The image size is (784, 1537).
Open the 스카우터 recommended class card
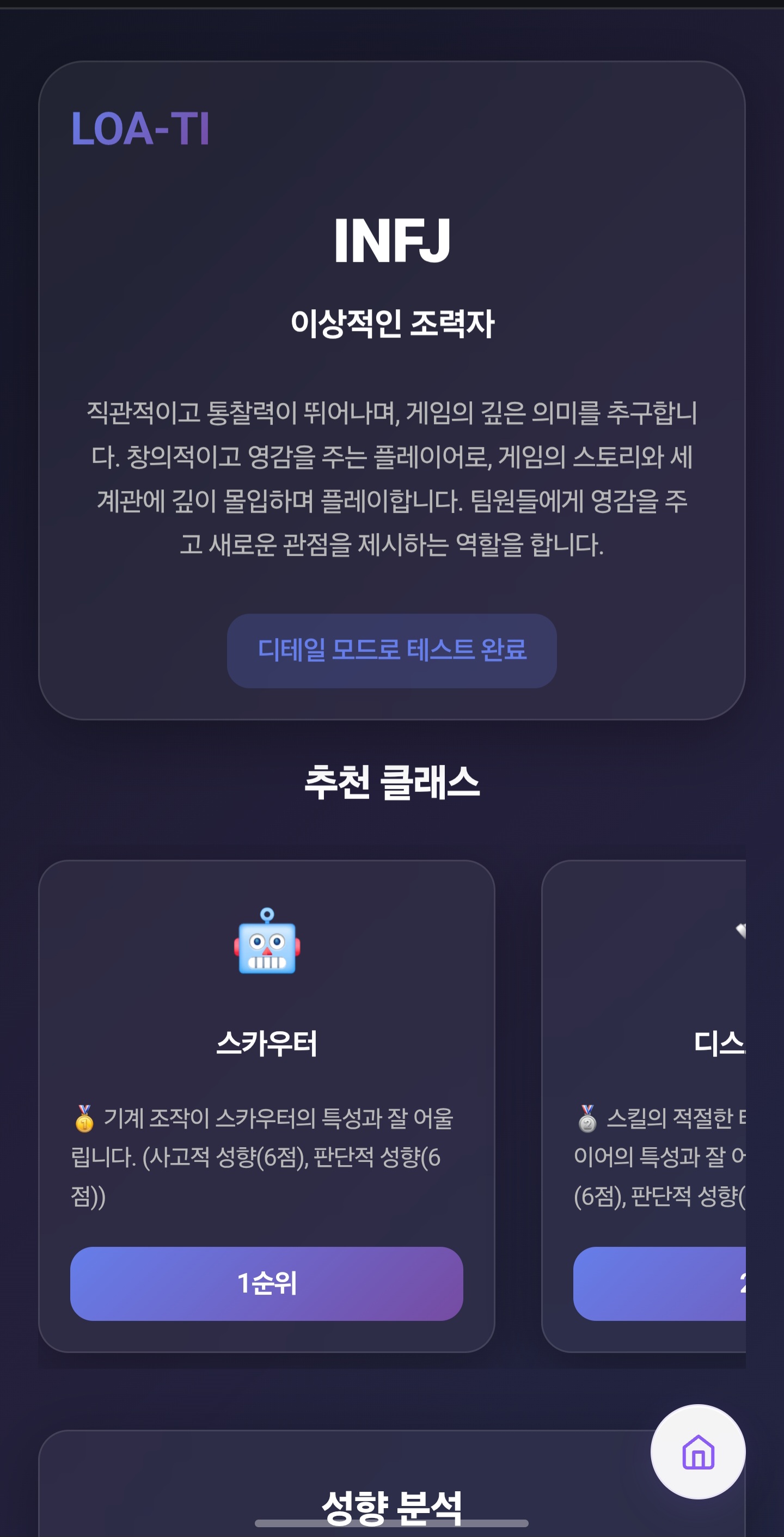point(267,1106)
